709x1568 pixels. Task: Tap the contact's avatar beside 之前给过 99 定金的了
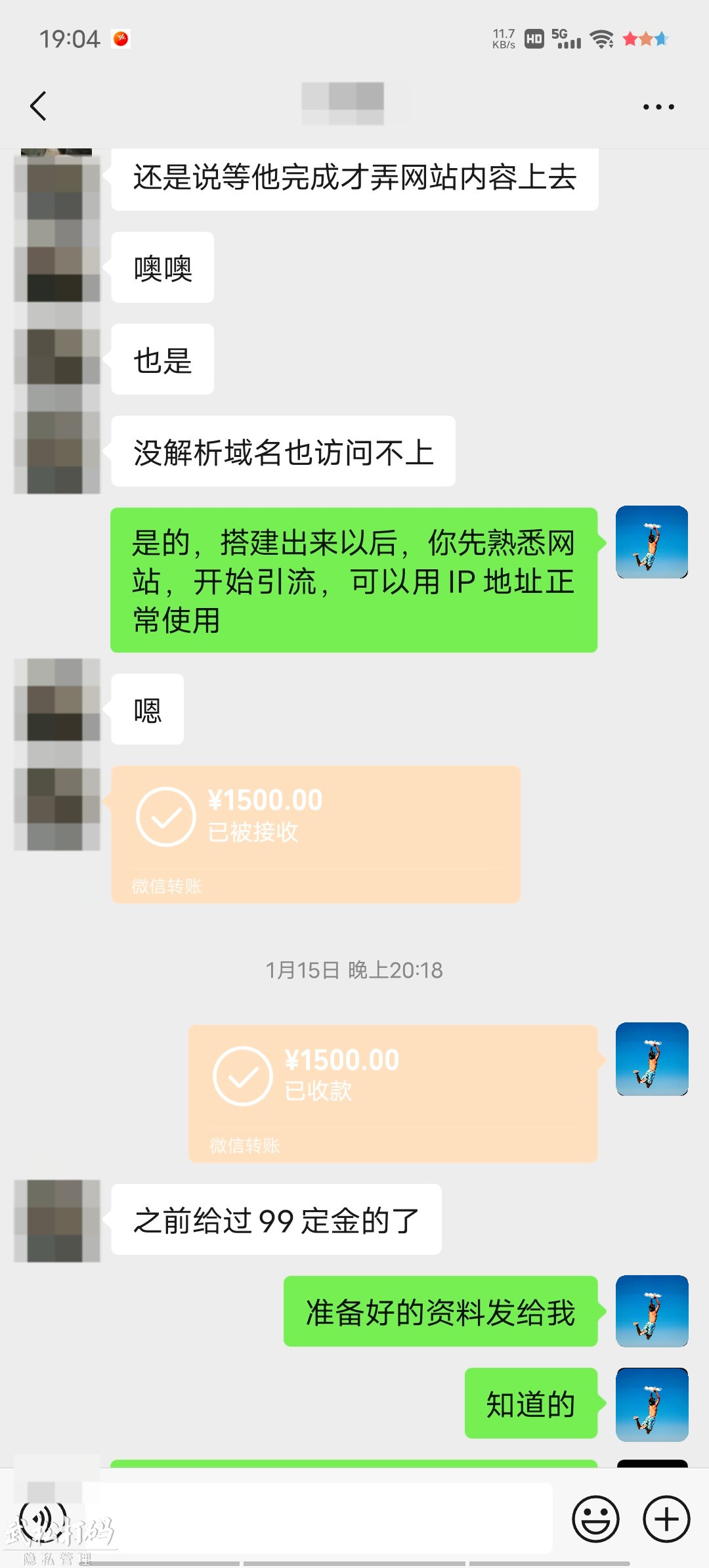pyautogui.click(x=57, y=1221)
